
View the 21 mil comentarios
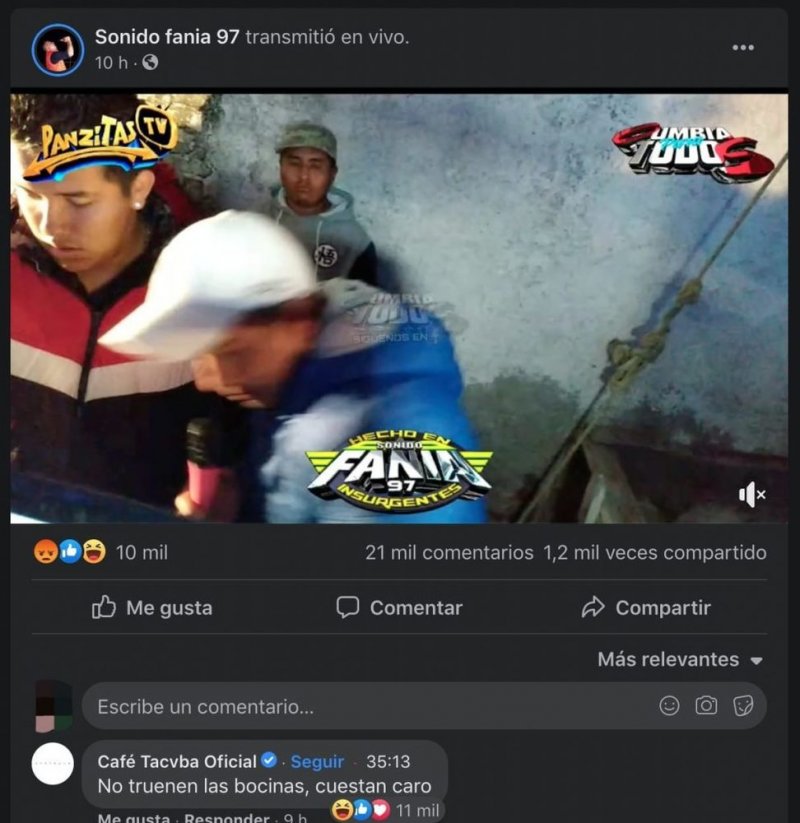pyautogui.click(x=449, y=552)
